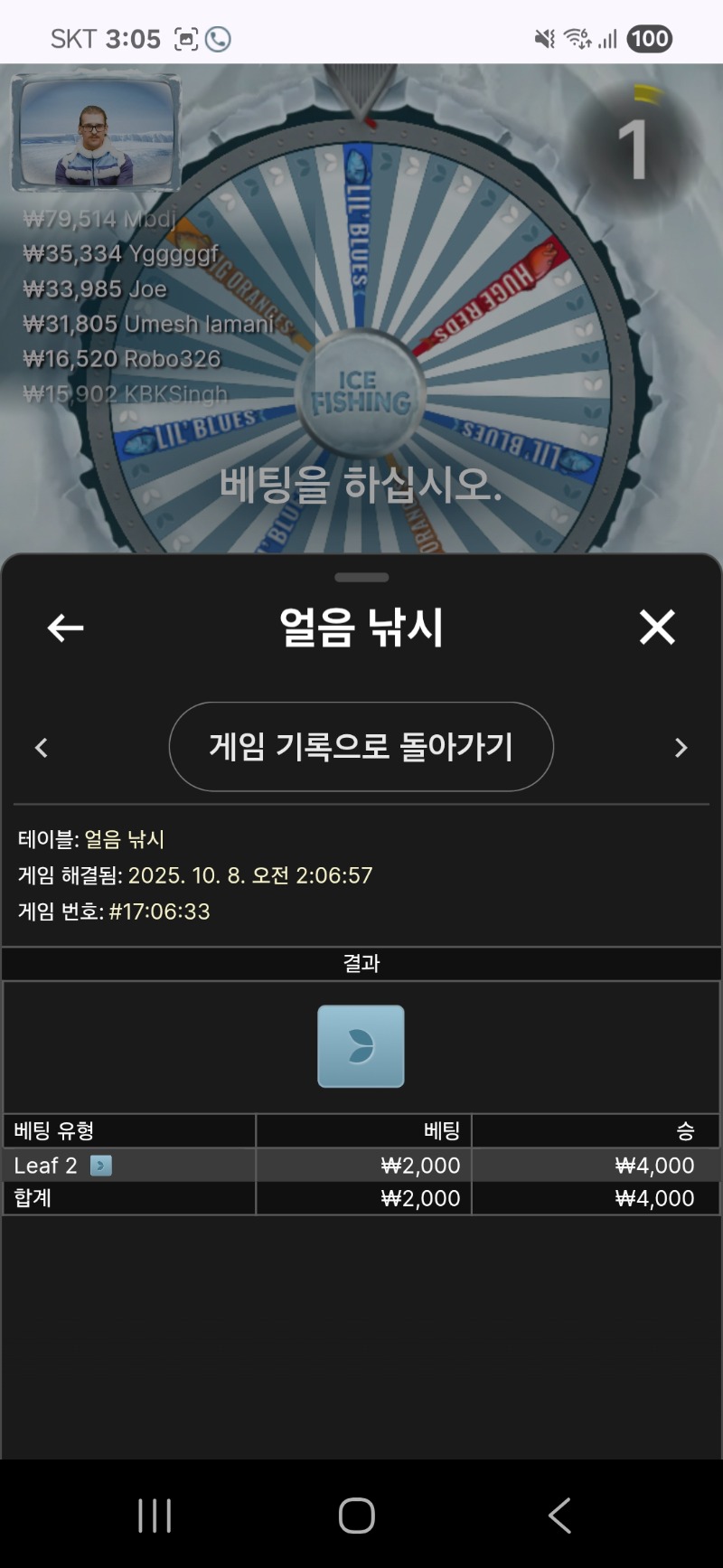Image resolution: width=723 pixels, height=1568 pixels.
Task: Open the dealer video thumbnail
Action: tap(96, 133)
